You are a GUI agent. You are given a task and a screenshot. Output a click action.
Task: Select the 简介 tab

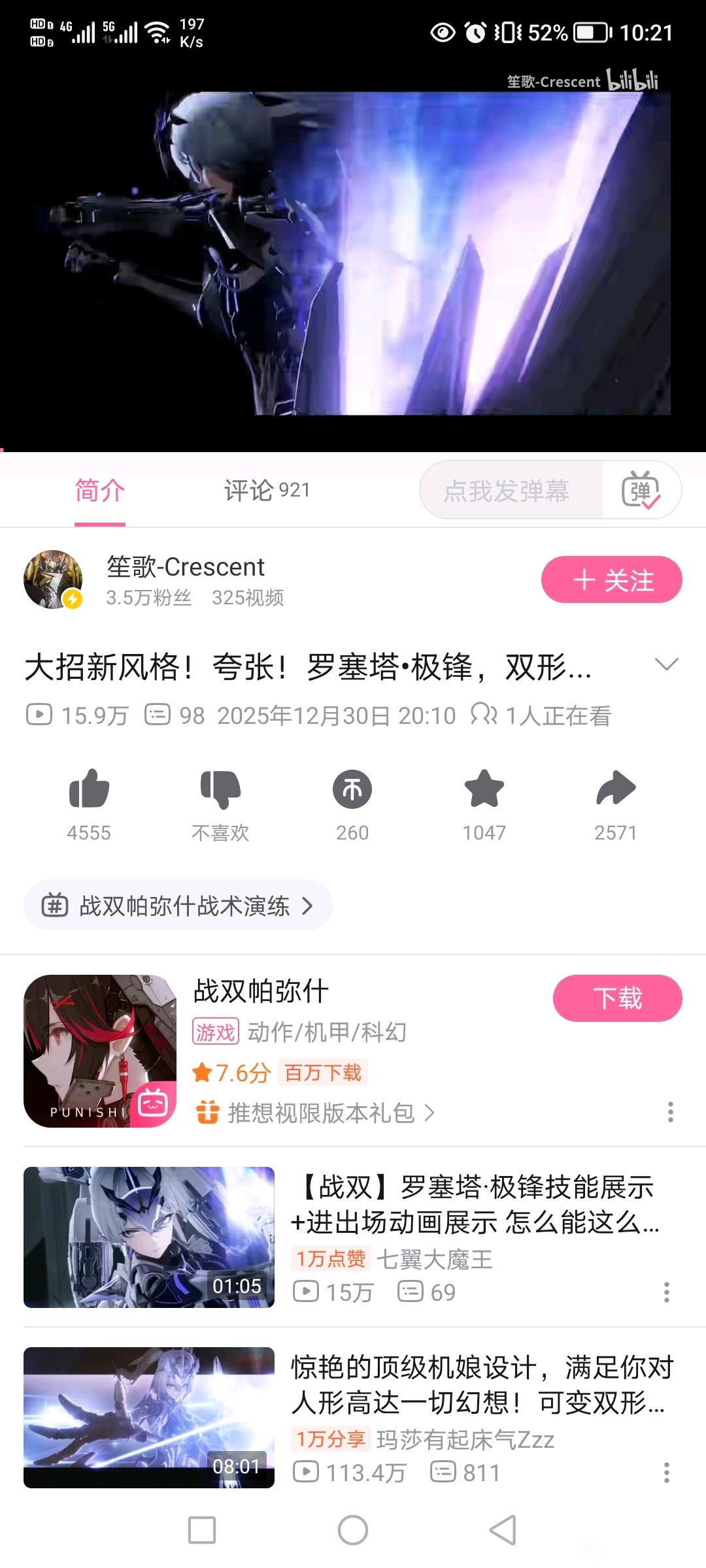[99, 491]
